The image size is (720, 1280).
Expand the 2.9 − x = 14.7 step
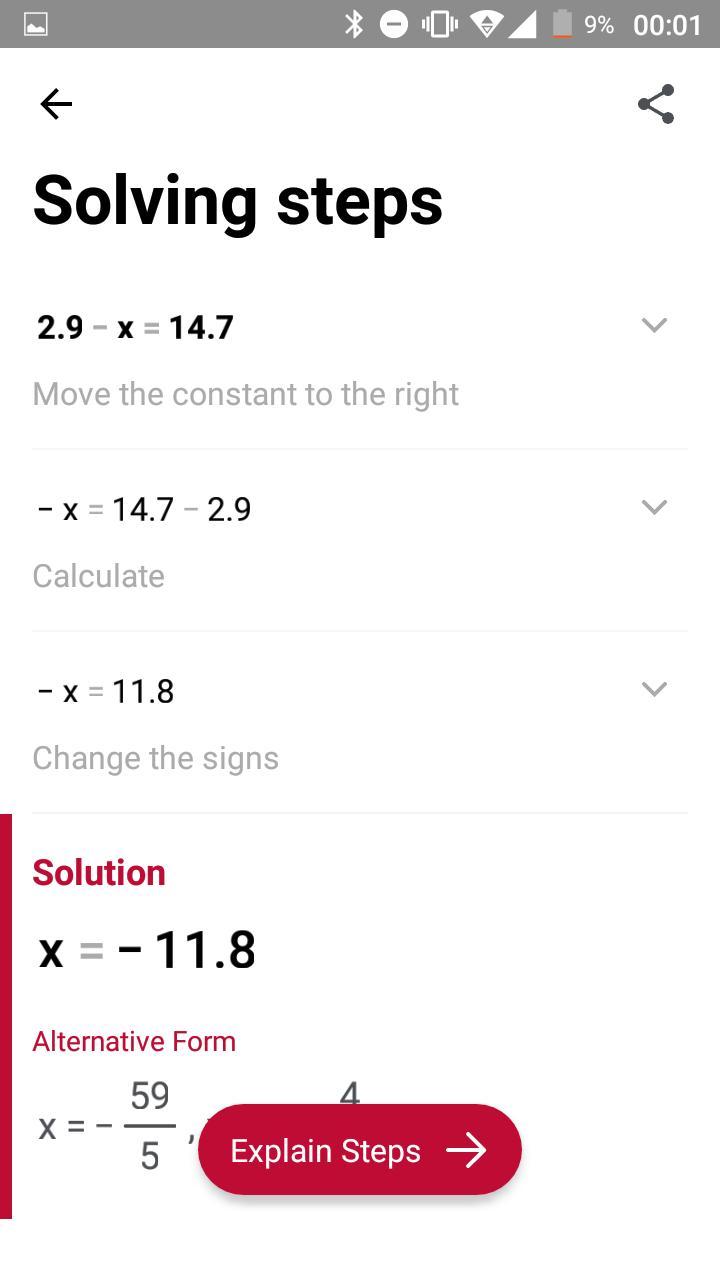pos(654,325)
